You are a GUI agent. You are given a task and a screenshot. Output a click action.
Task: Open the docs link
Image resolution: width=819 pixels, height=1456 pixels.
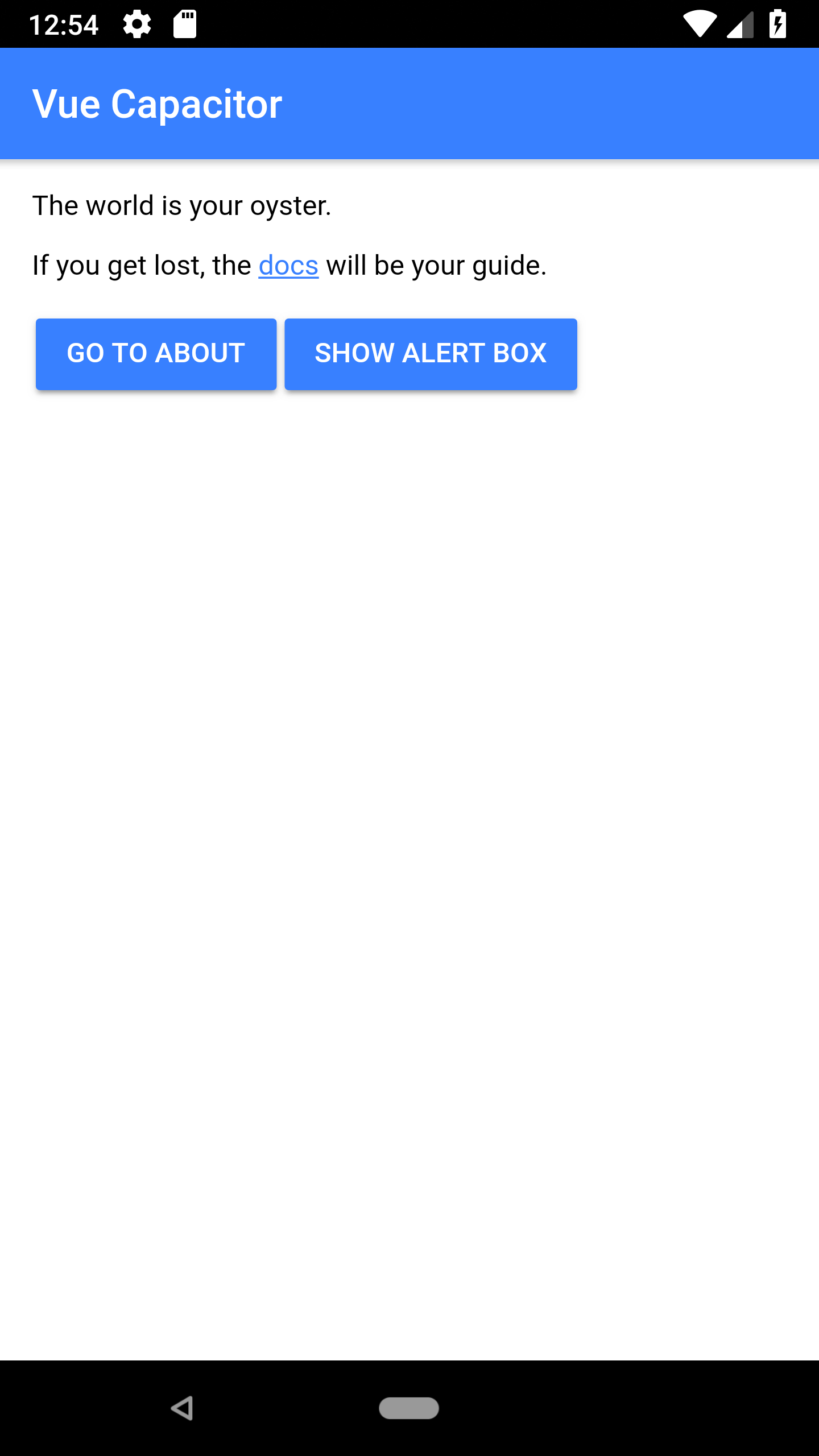pos(288,266)
